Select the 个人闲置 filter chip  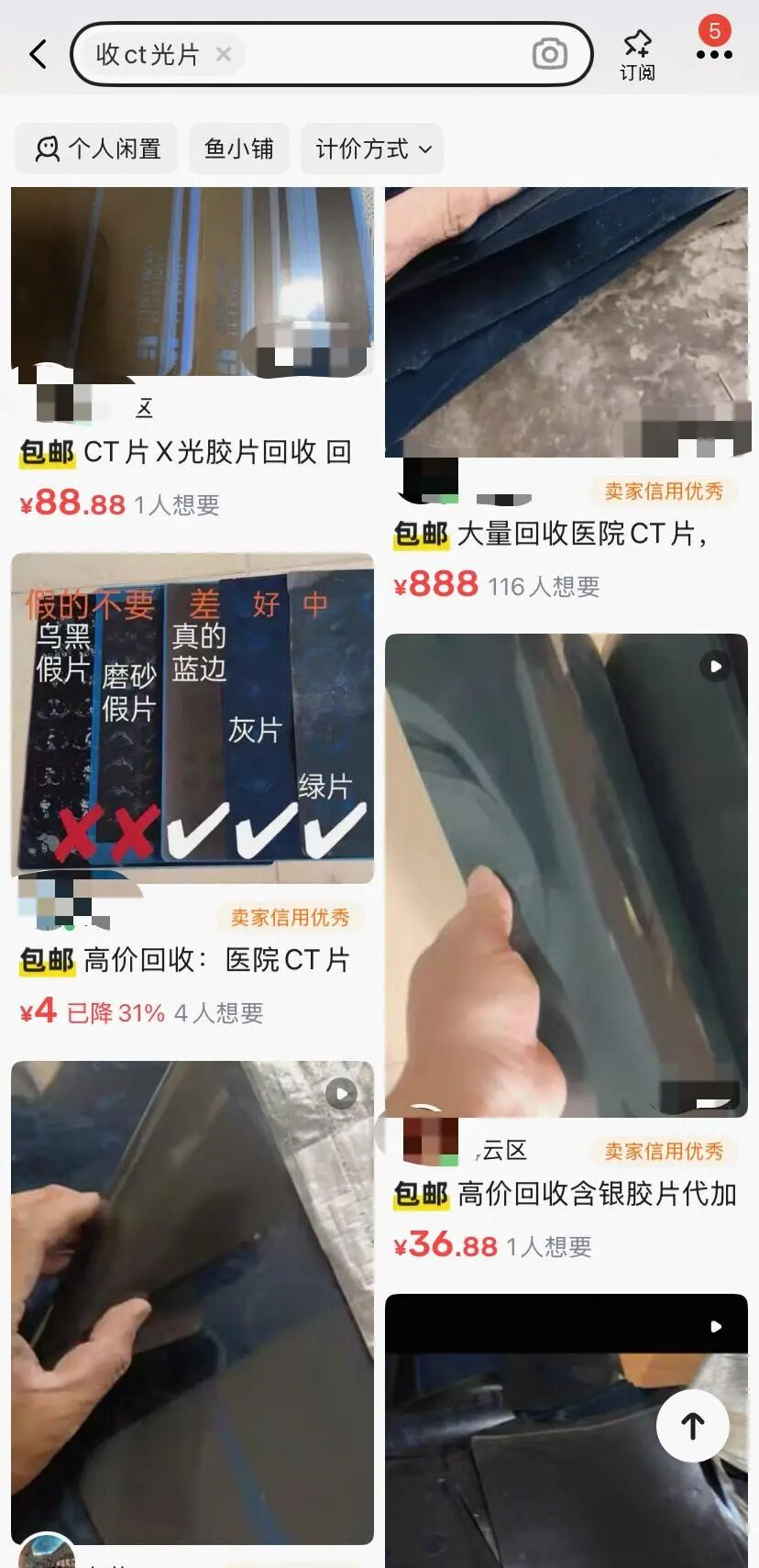pyautogui.click(x=97, y=149)
